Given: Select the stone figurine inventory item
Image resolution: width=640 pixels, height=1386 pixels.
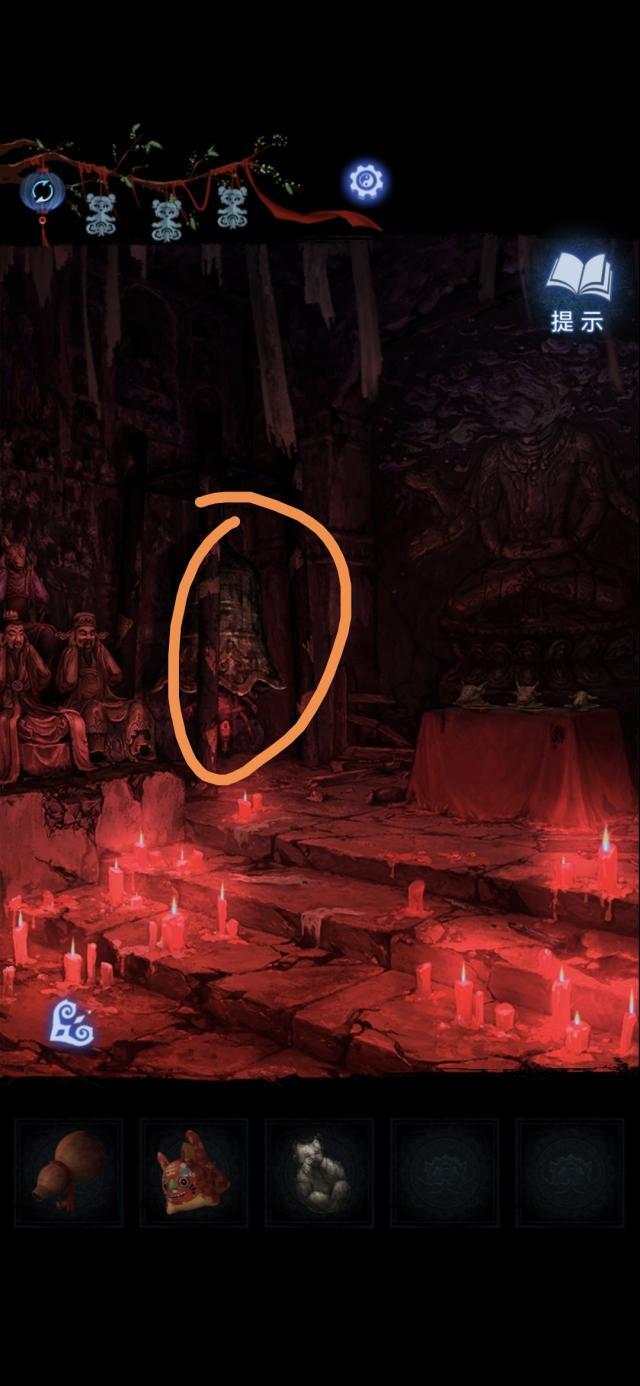Looking at the screenshot, I should (x=319, y=1173).
